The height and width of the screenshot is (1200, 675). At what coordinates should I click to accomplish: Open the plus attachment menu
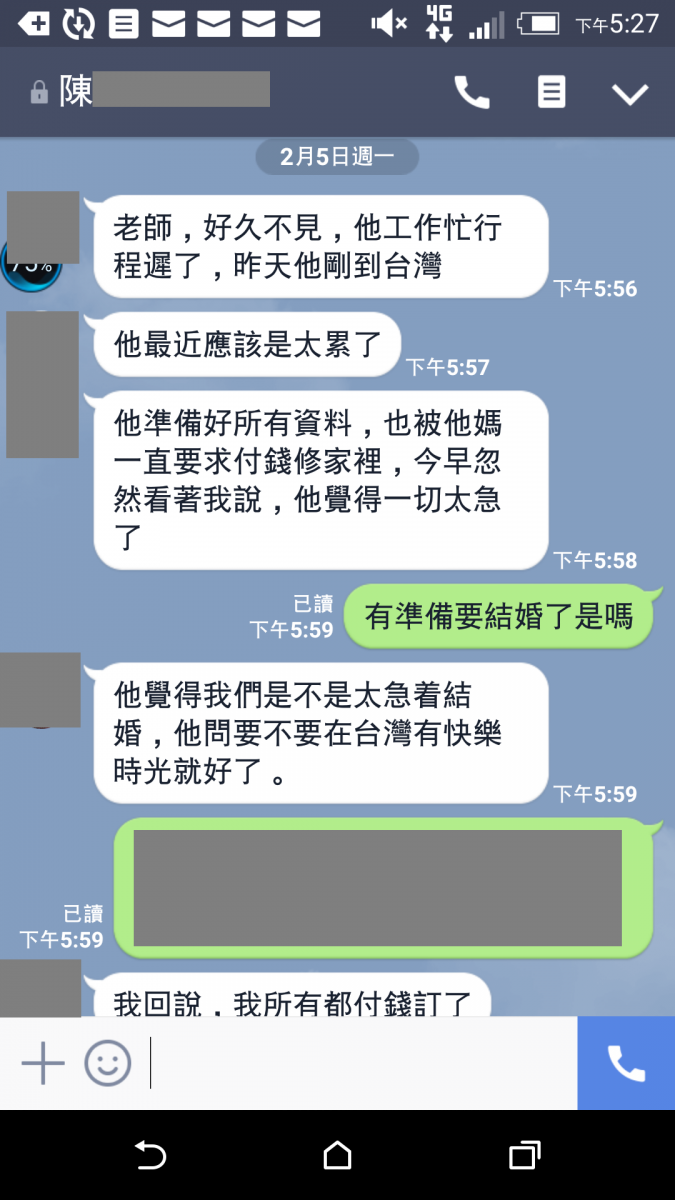point(43,1063)
